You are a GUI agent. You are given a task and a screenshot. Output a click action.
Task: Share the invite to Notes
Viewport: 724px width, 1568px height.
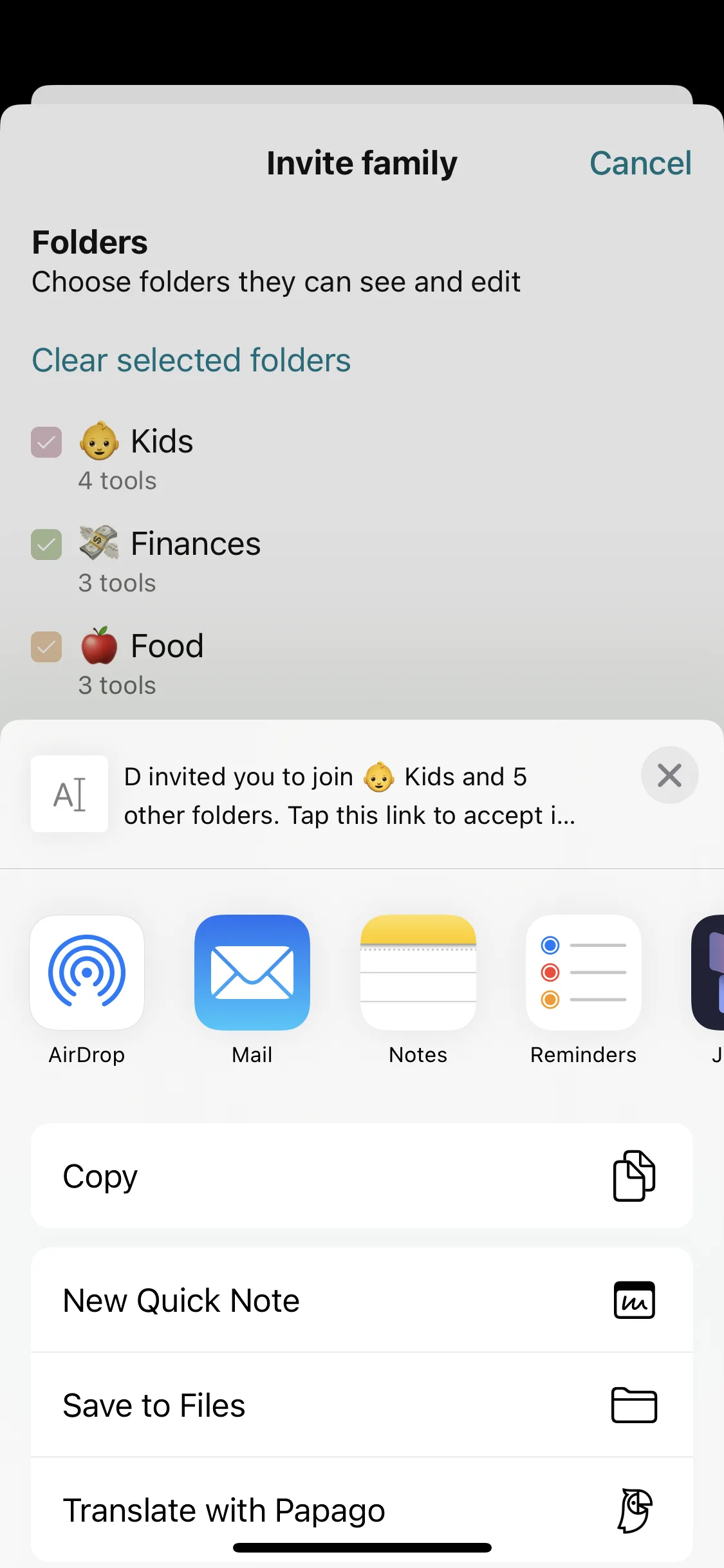[418, 973]
